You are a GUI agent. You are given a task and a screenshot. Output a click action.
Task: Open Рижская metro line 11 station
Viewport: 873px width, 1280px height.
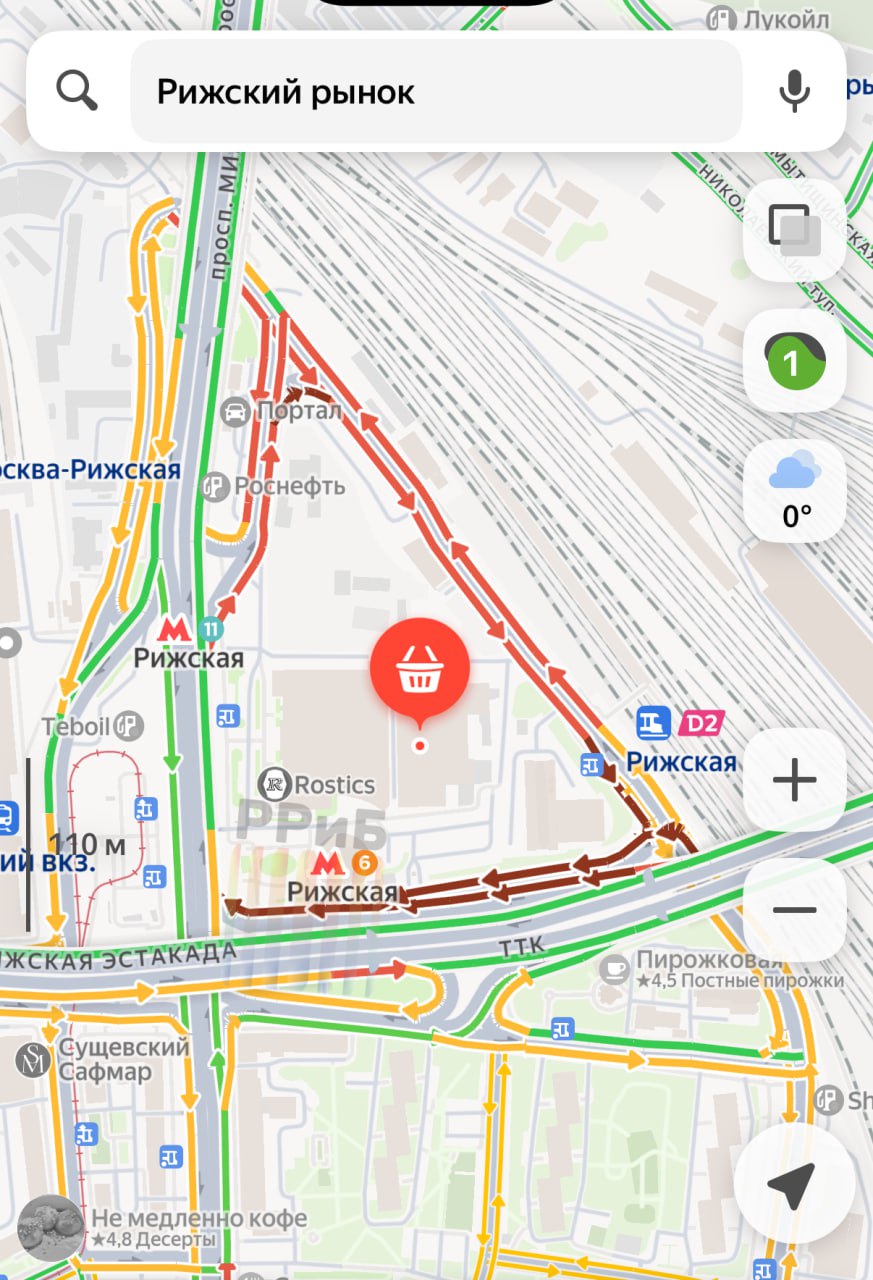174,630
